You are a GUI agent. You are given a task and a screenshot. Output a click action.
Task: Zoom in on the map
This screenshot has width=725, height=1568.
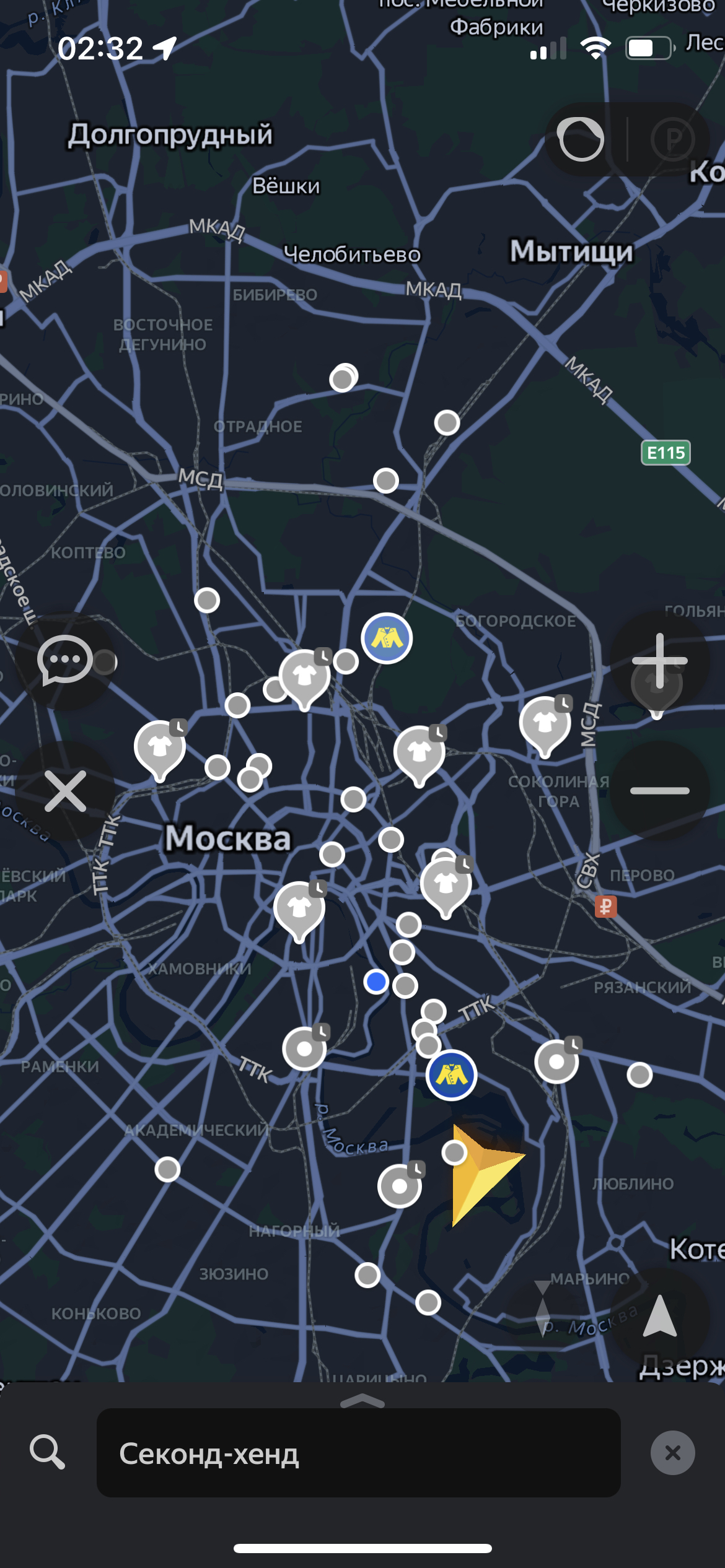tap(659, 661)
